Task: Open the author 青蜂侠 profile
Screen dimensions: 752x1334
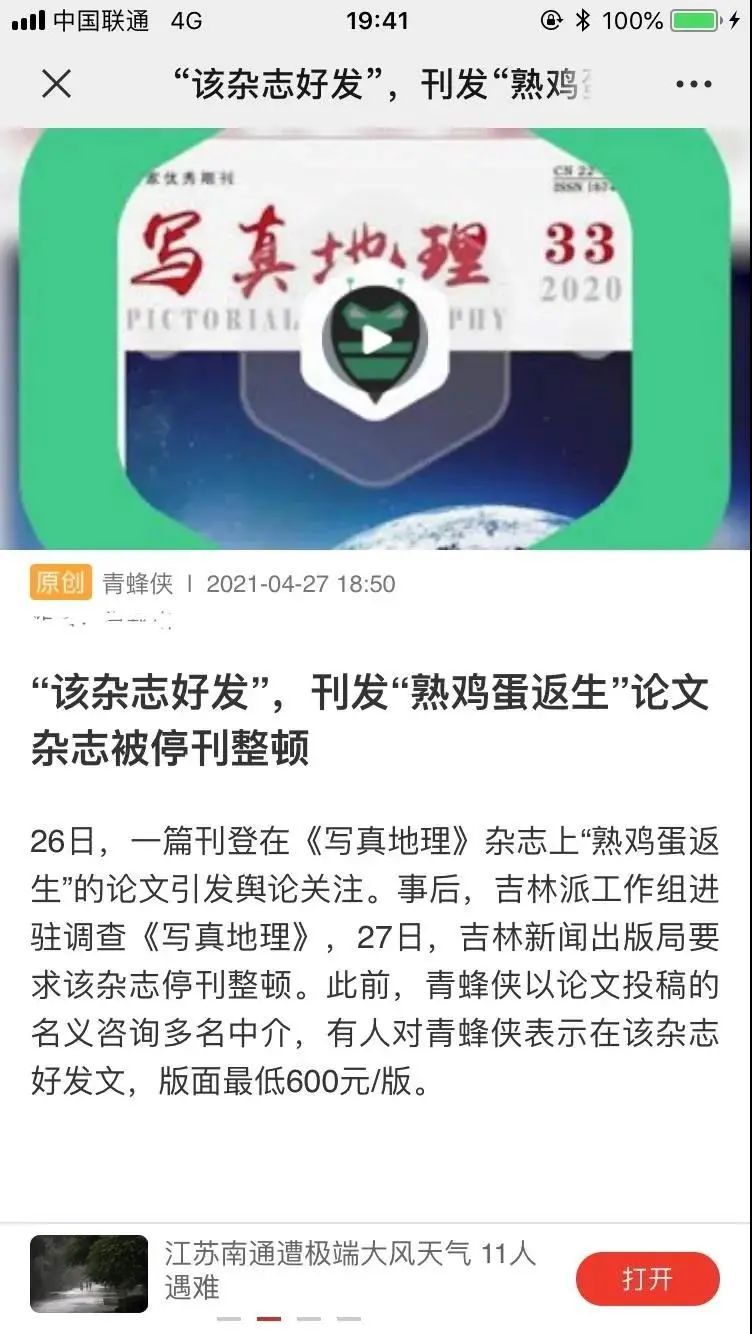Action: pyautogui.click(x=138, y=583)
